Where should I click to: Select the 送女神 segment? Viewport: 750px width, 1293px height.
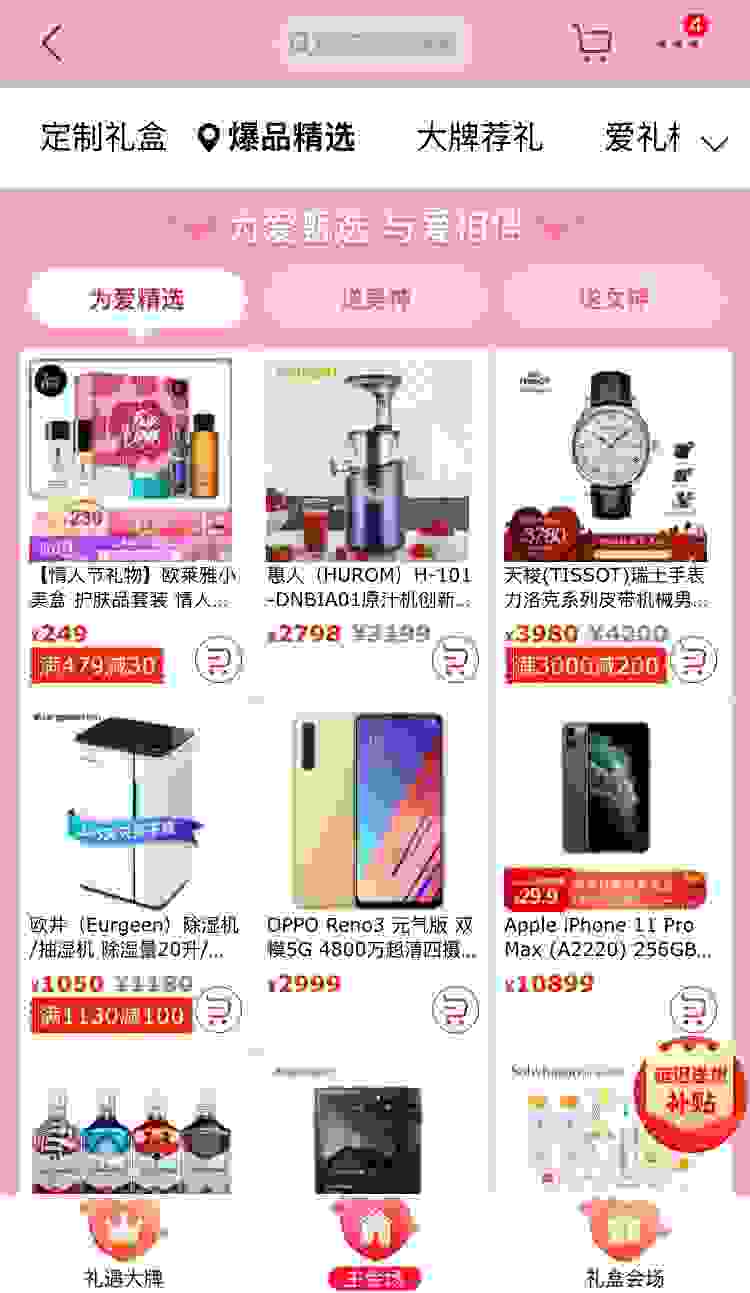coord(613,298)
